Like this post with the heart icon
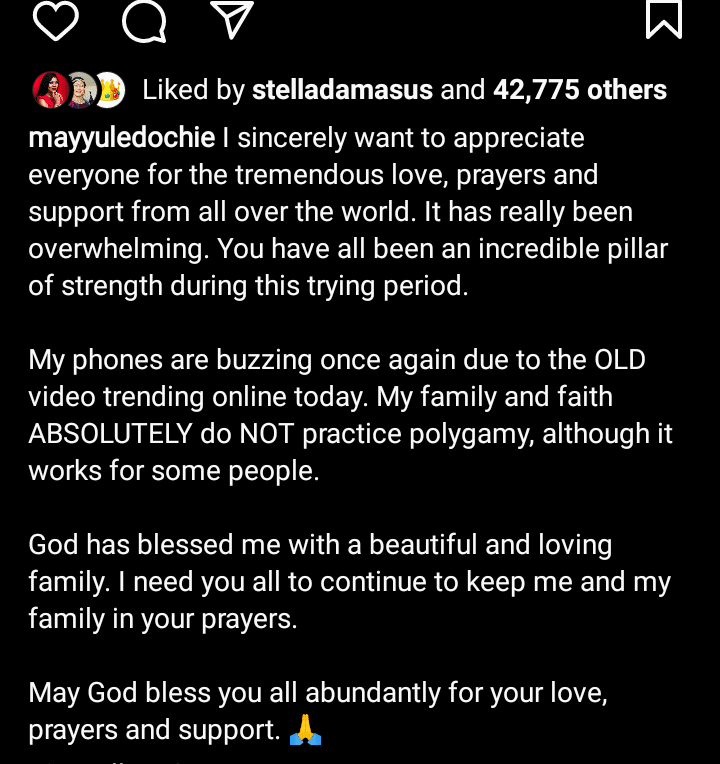 click(x=55, y=20)
